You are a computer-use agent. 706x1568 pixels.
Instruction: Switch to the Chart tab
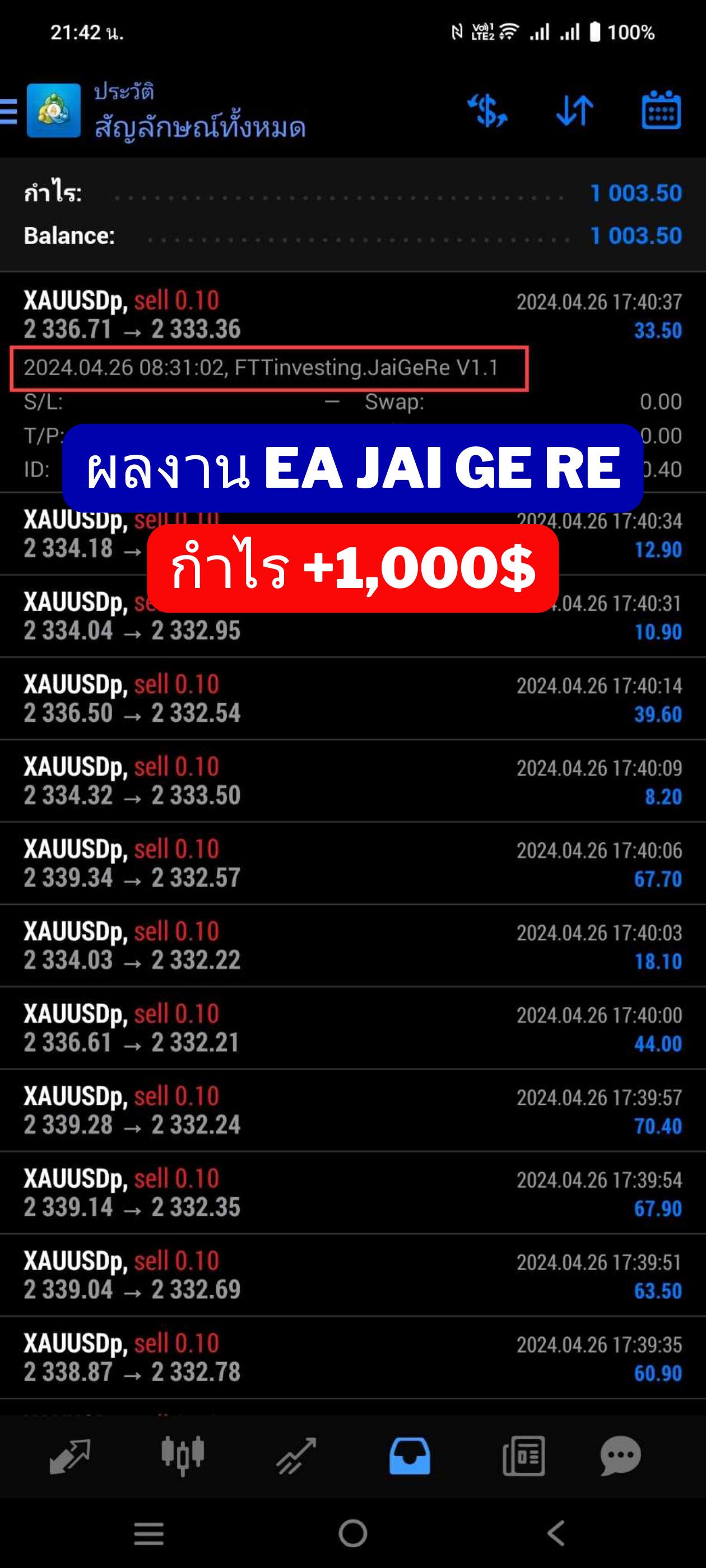pos(183,1456)
